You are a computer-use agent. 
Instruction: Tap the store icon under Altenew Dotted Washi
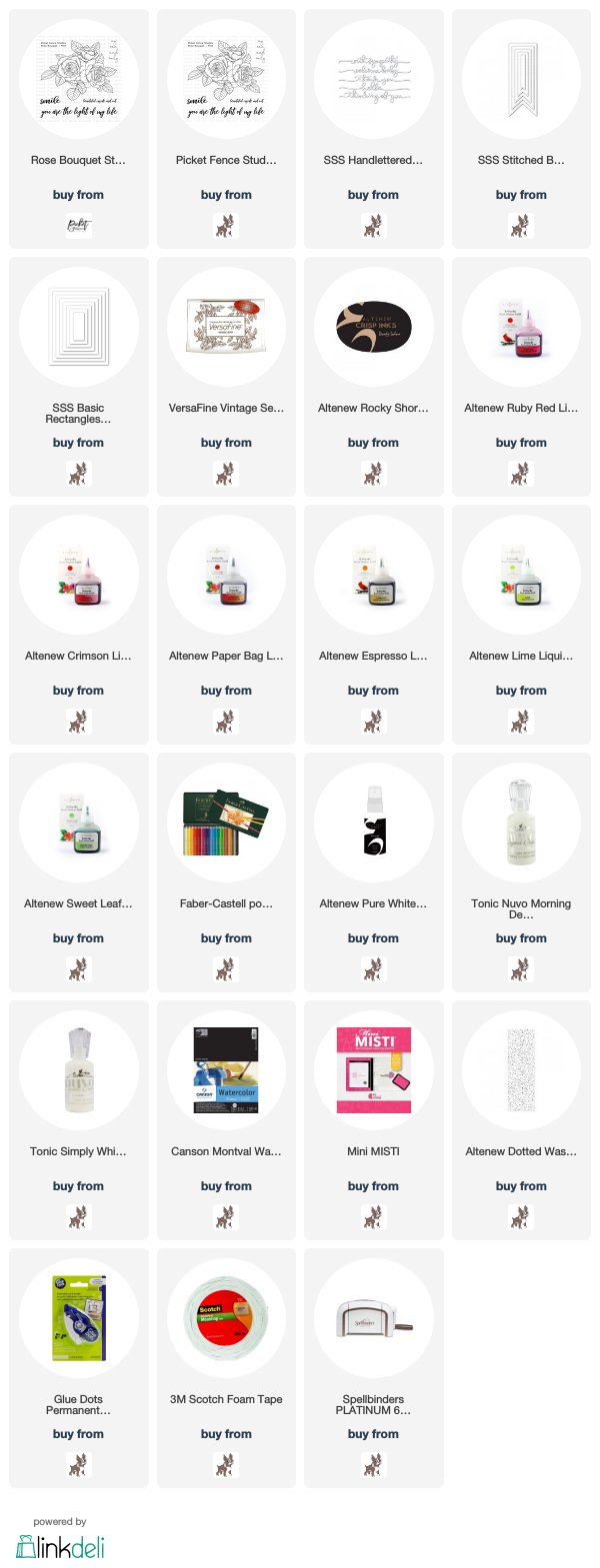(x=521, y=1216)
